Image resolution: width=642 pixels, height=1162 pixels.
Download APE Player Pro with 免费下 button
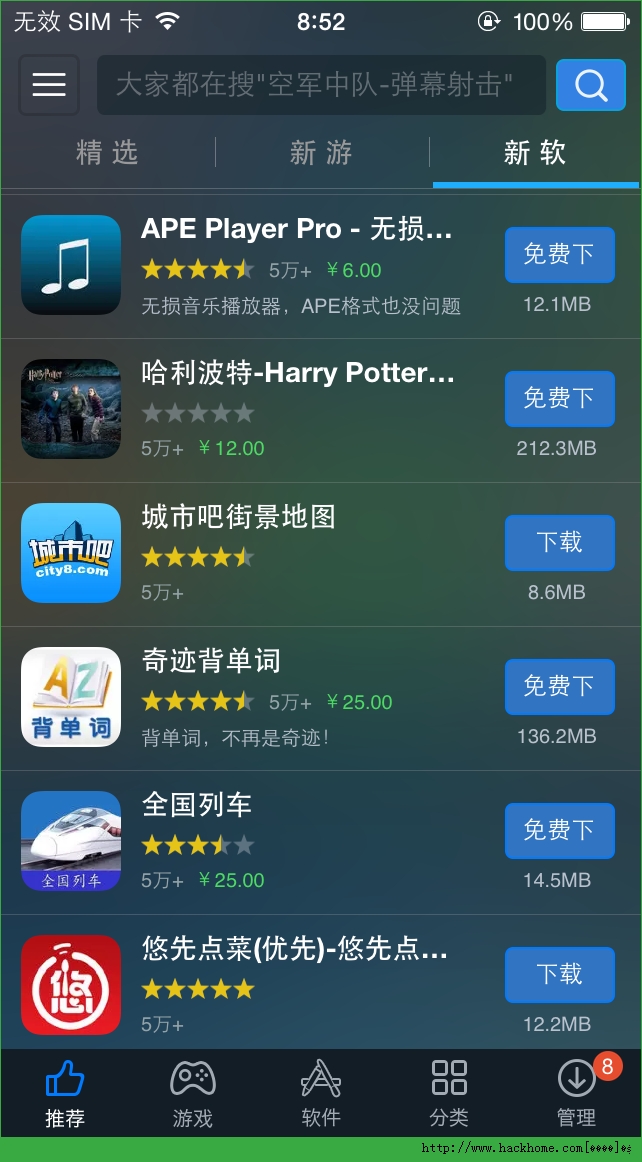tap(559, 255)
